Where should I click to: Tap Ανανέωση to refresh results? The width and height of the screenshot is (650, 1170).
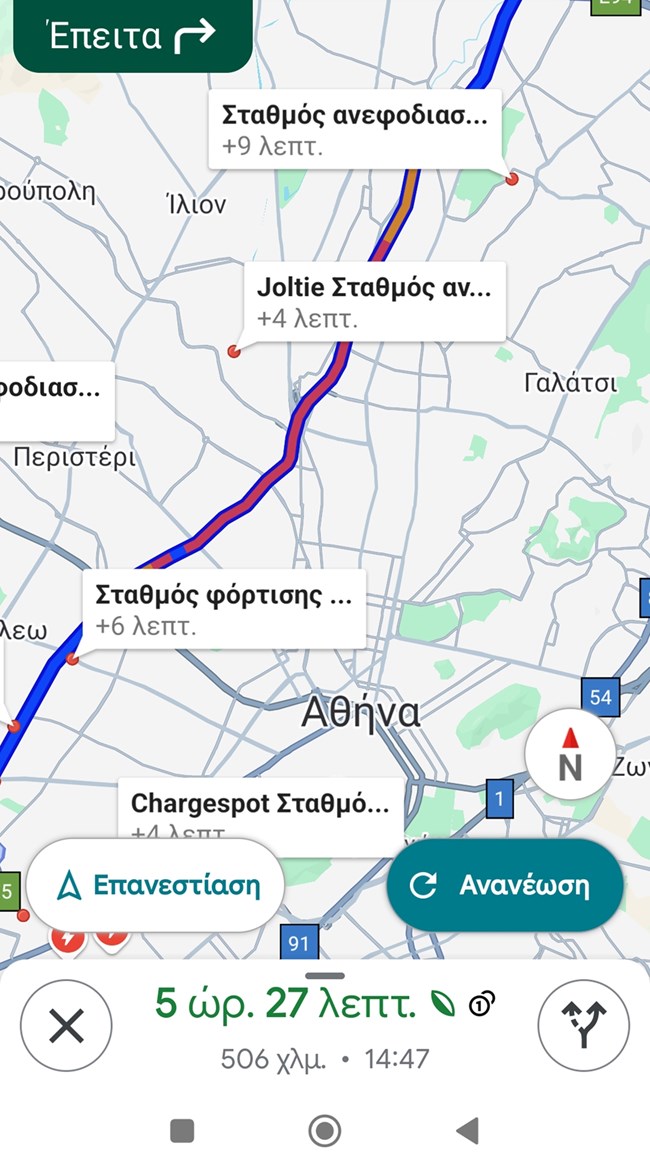click(x=505, y=885)
